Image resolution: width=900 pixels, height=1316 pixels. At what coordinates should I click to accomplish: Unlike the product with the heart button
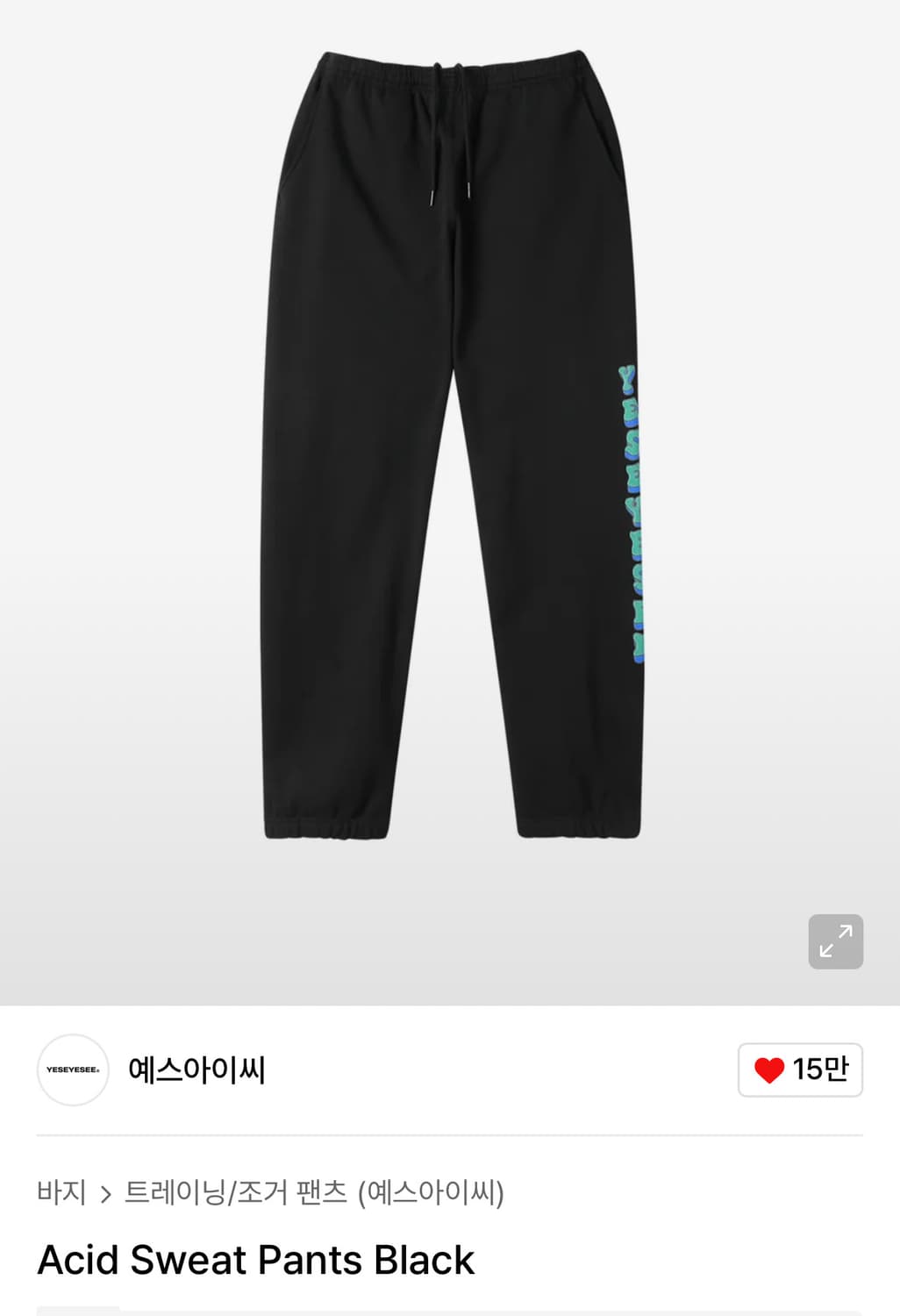coord(799,1069)
